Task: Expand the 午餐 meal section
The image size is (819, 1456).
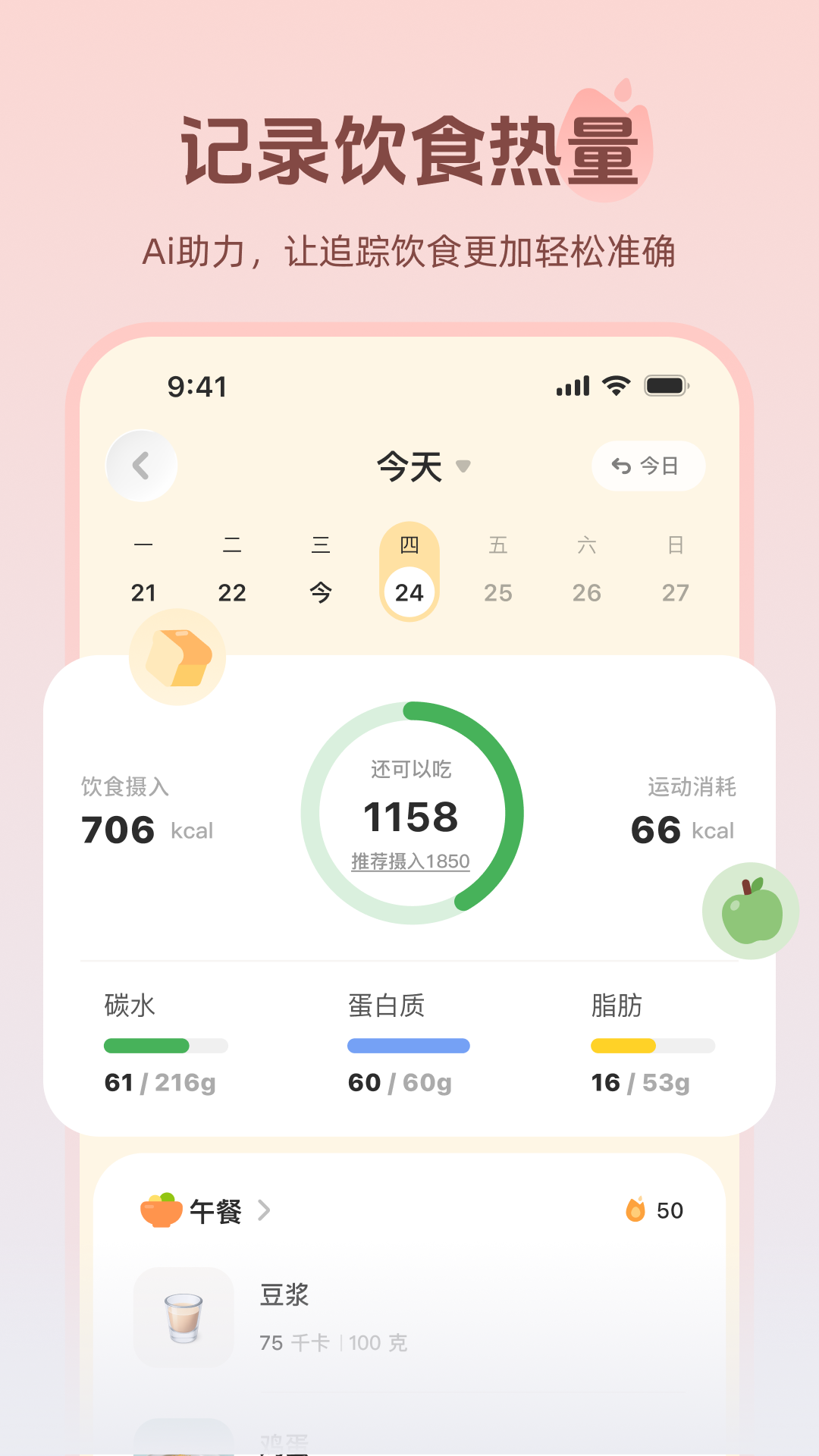Action: point(264,1210)
